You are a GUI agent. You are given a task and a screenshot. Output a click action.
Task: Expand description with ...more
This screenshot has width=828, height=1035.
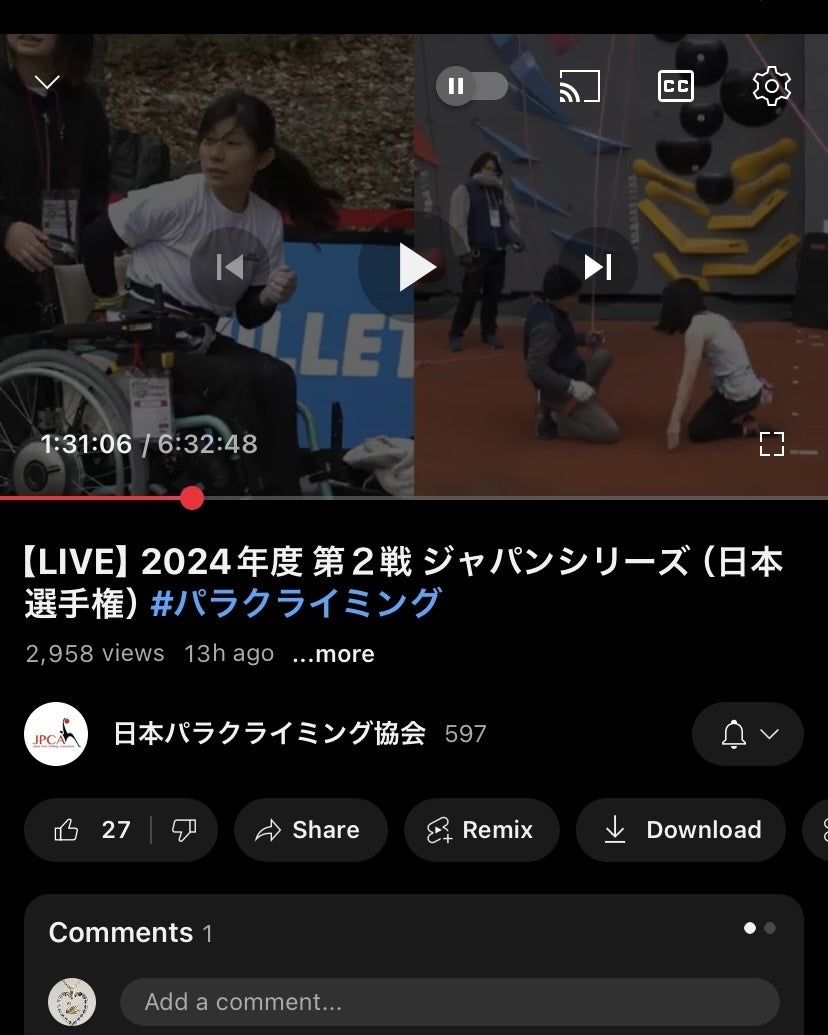click(x=333, y=654)
